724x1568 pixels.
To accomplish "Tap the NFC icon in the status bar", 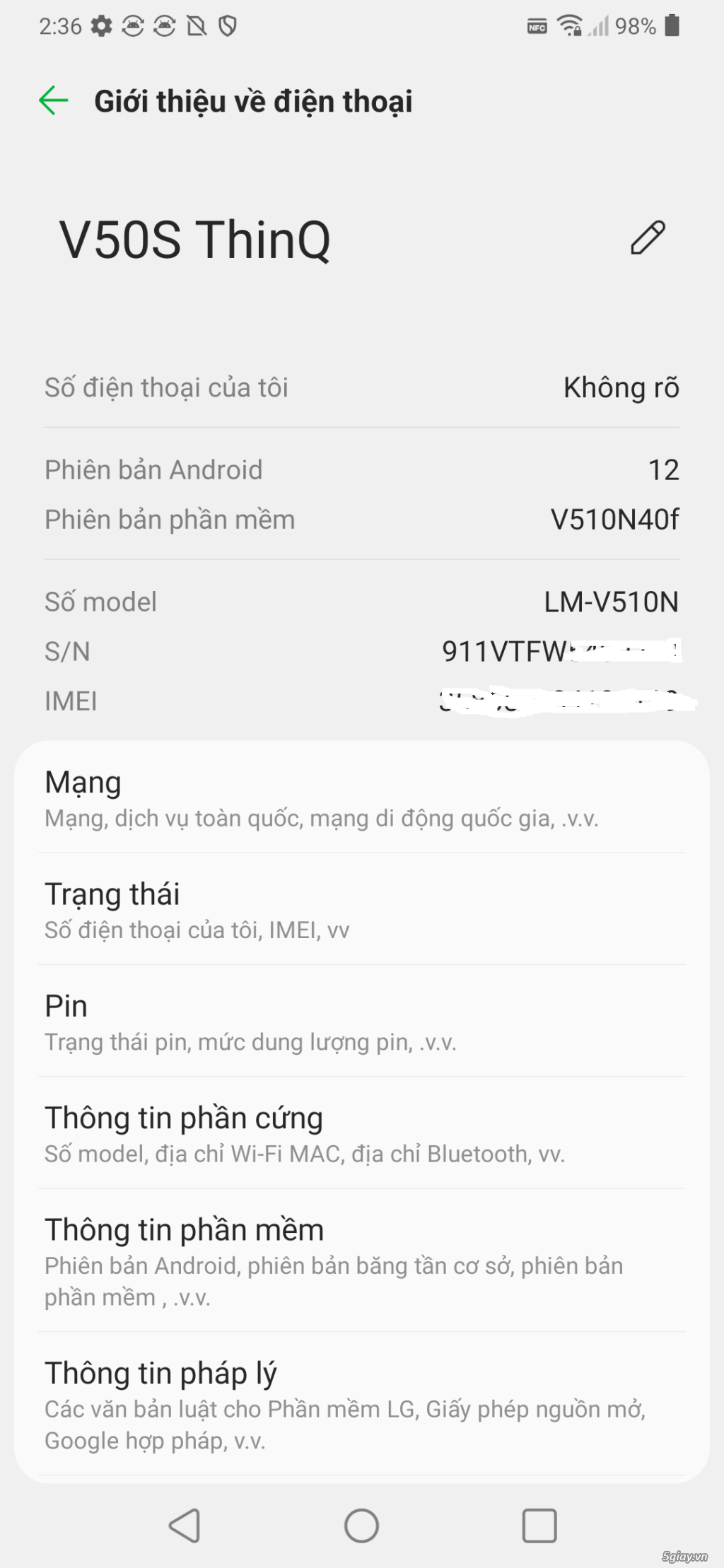I will [537, 25].
